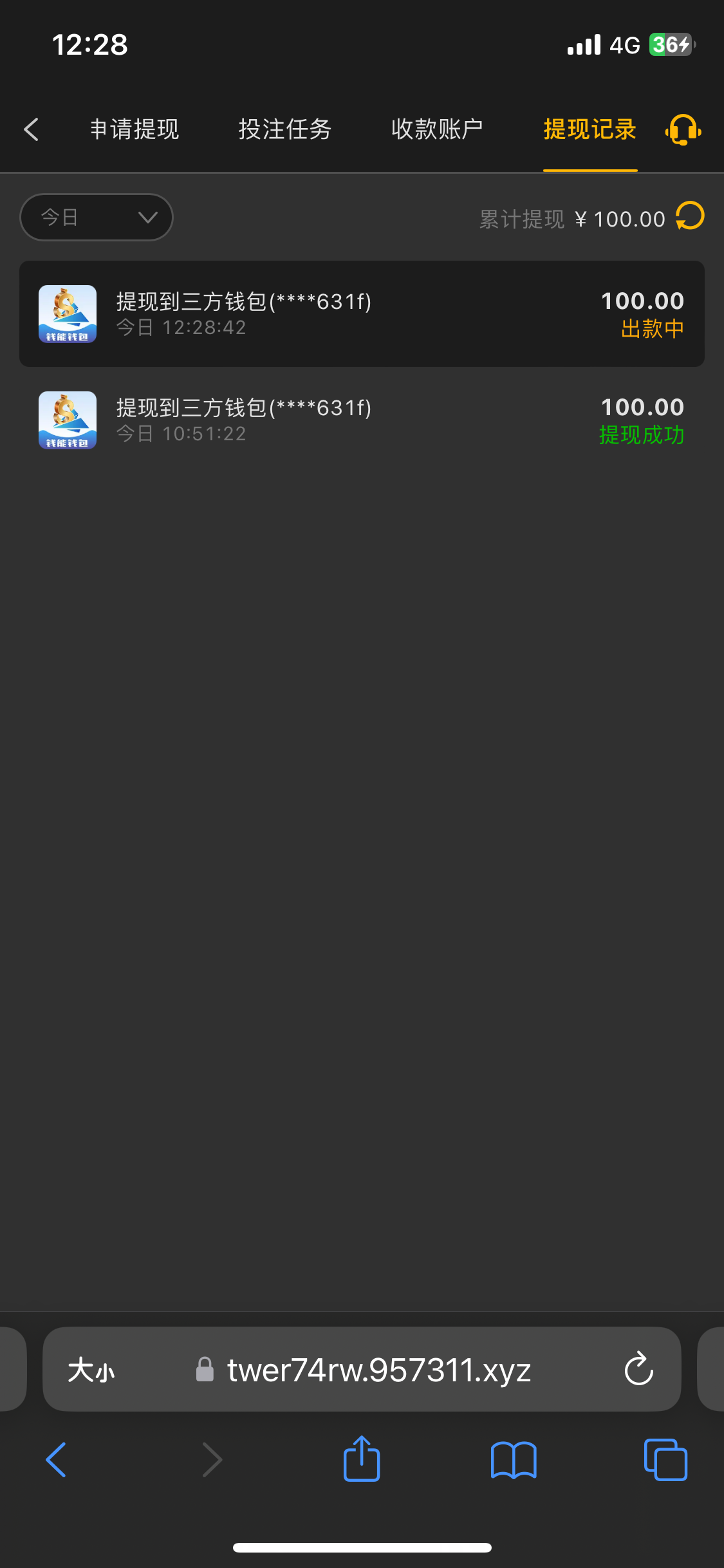Show all open browser tabs

coord(665,1460)
